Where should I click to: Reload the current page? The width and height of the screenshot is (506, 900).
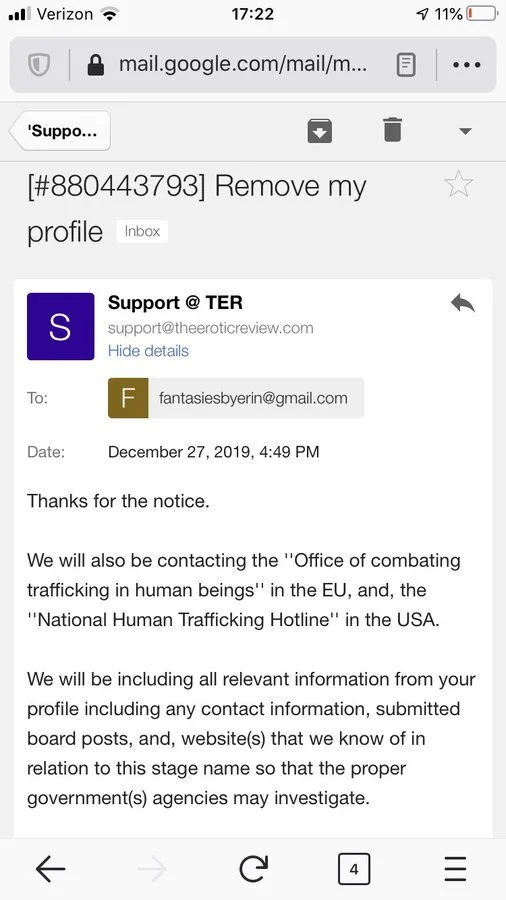(253, 869)
